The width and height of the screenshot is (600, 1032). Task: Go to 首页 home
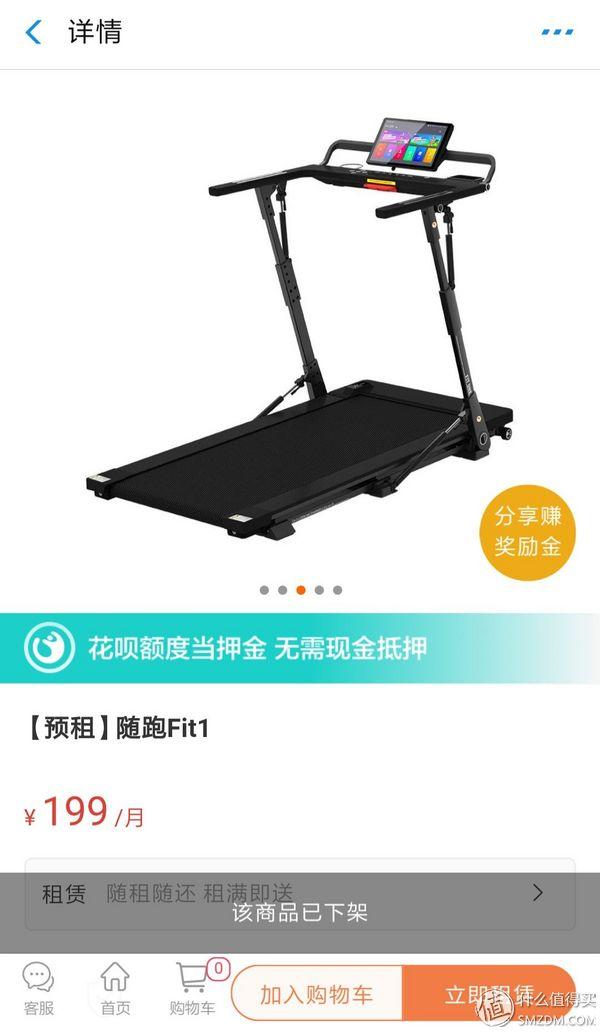click(115, 988)
